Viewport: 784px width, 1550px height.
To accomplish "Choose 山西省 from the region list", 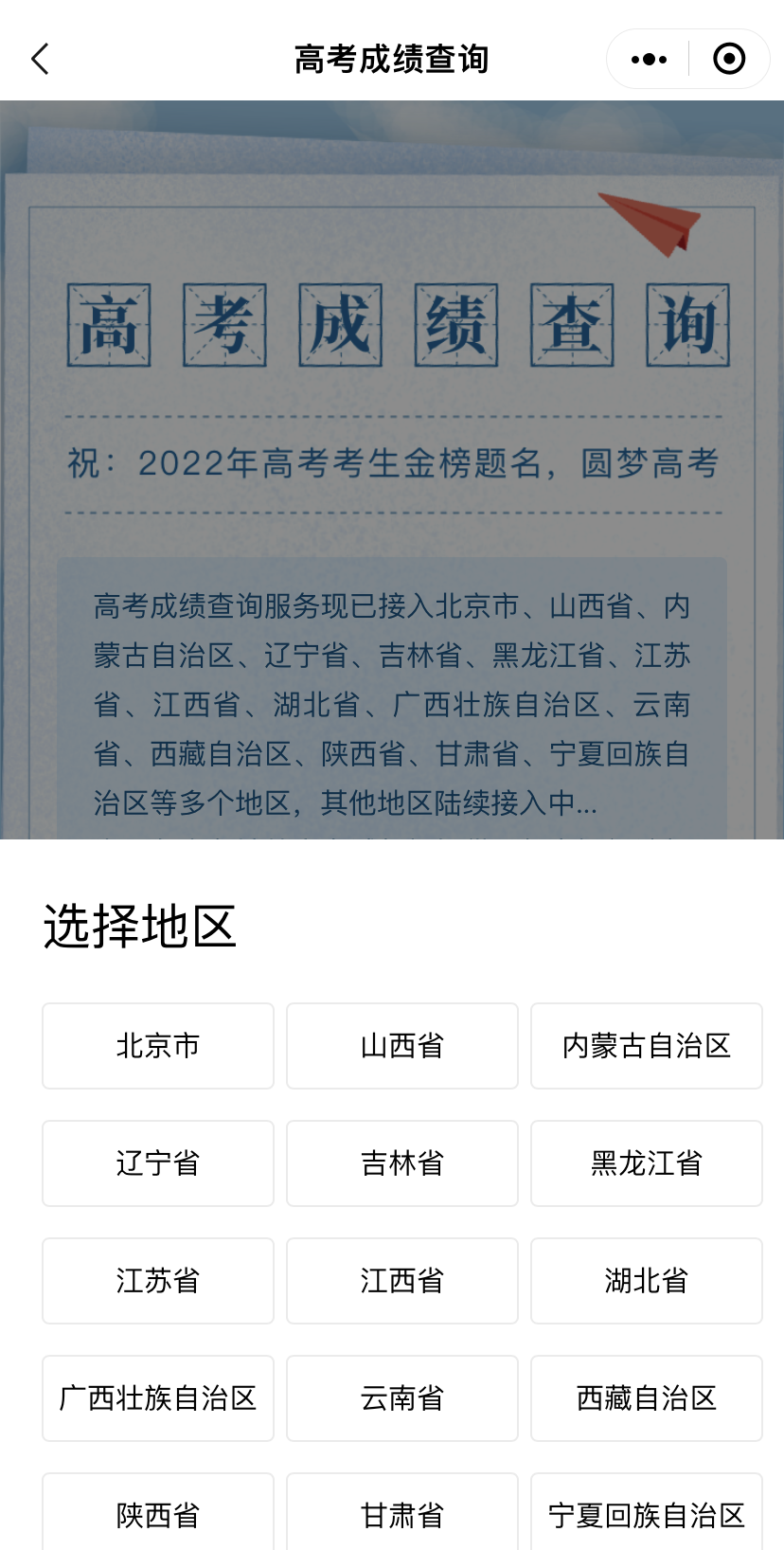I will click(x=402, y=1046).
